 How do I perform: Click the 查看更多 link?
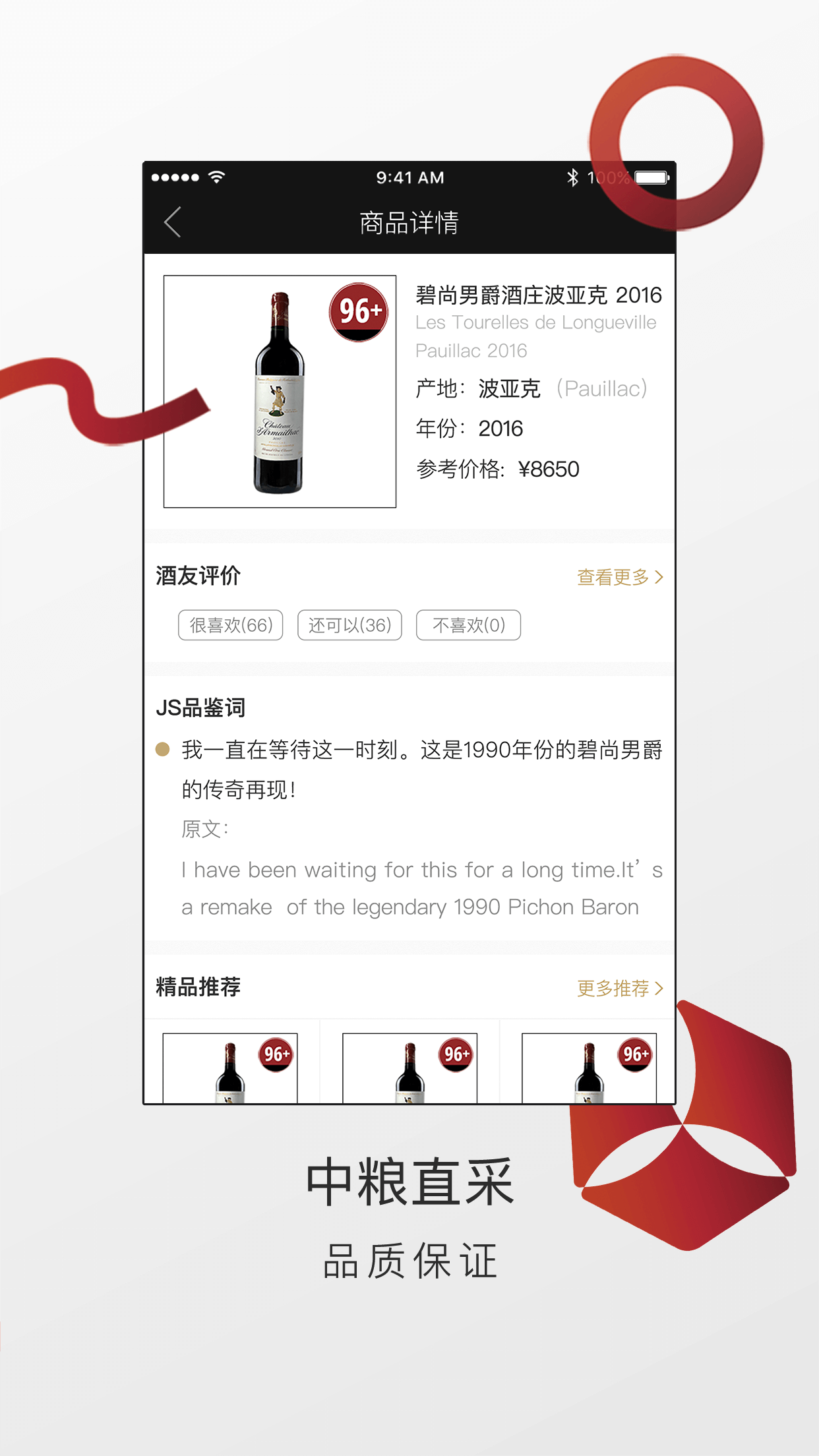click(x=612, y=576)
